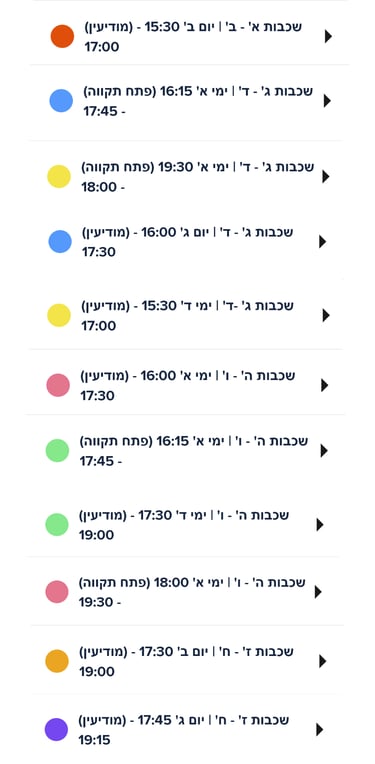Open שכבות ג'-ד' ימי א' 19:30 פתח תקווה row
Image resolution: width=375 pixels, height=764 pixels.
pyautogui.click(x=186, y=177)
